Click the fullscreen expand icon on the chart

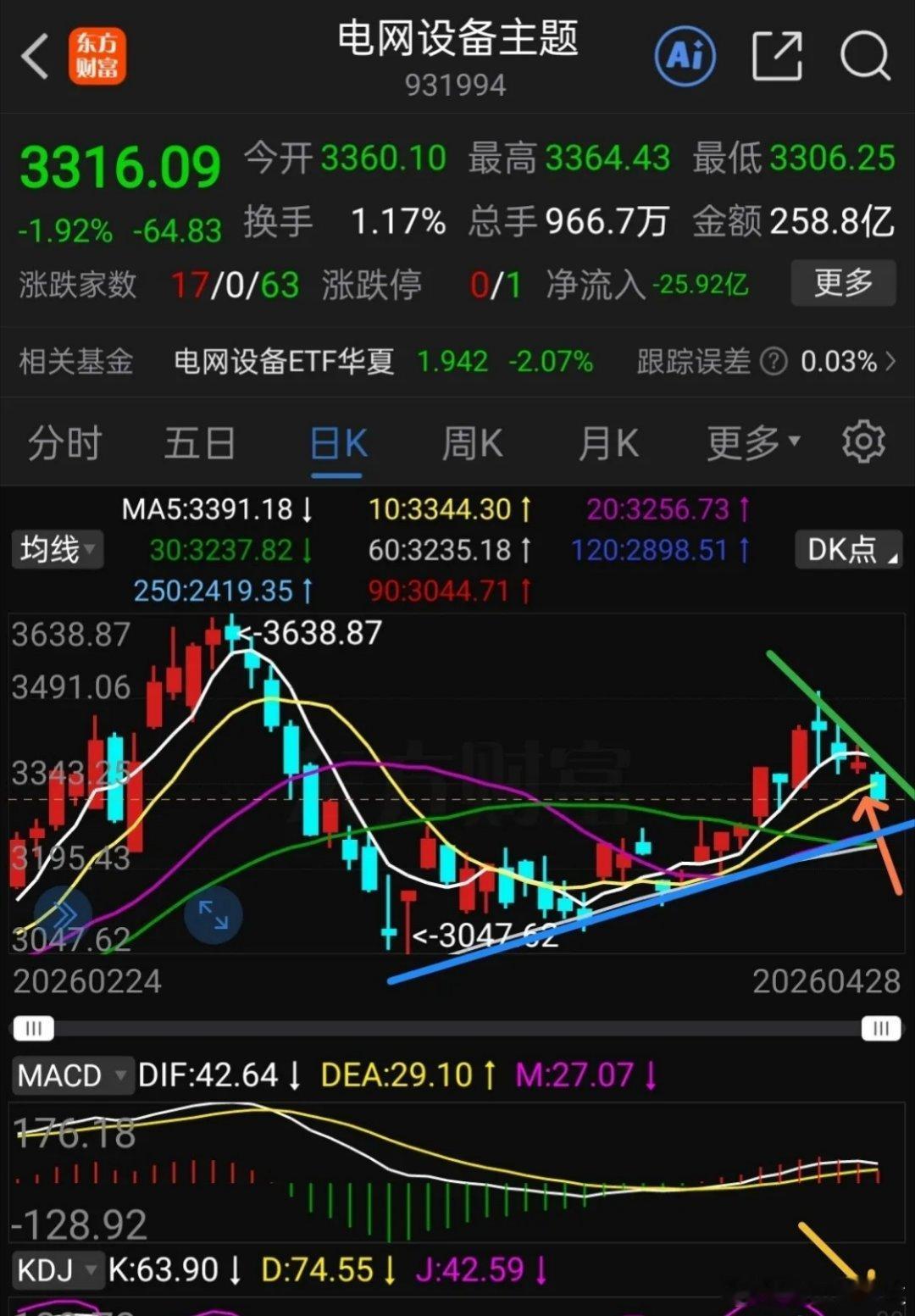click(x=214, y=916)
